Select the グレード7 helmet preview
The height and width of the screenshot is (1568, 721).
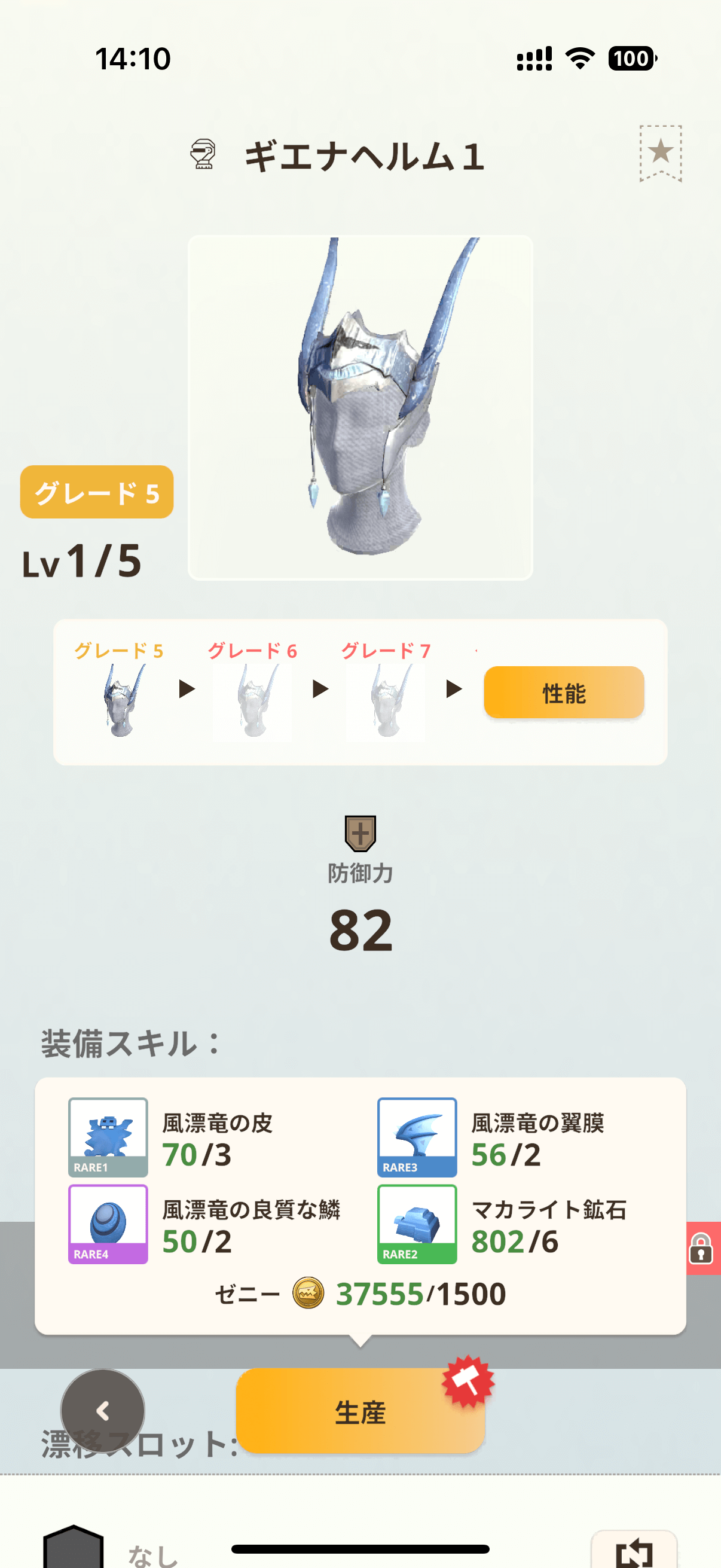tap(387, 700)
